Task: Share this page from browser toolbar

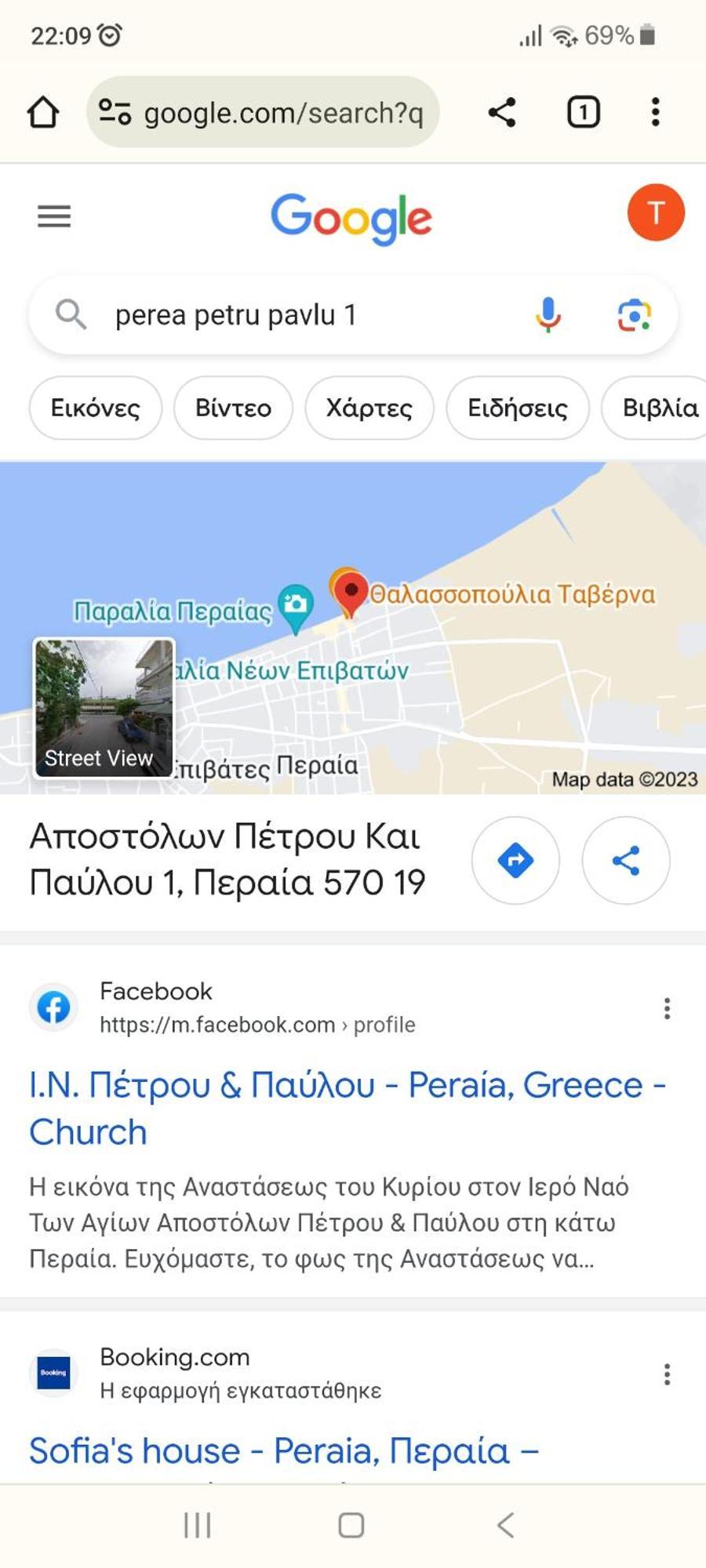Action: (x=502, y=112)
